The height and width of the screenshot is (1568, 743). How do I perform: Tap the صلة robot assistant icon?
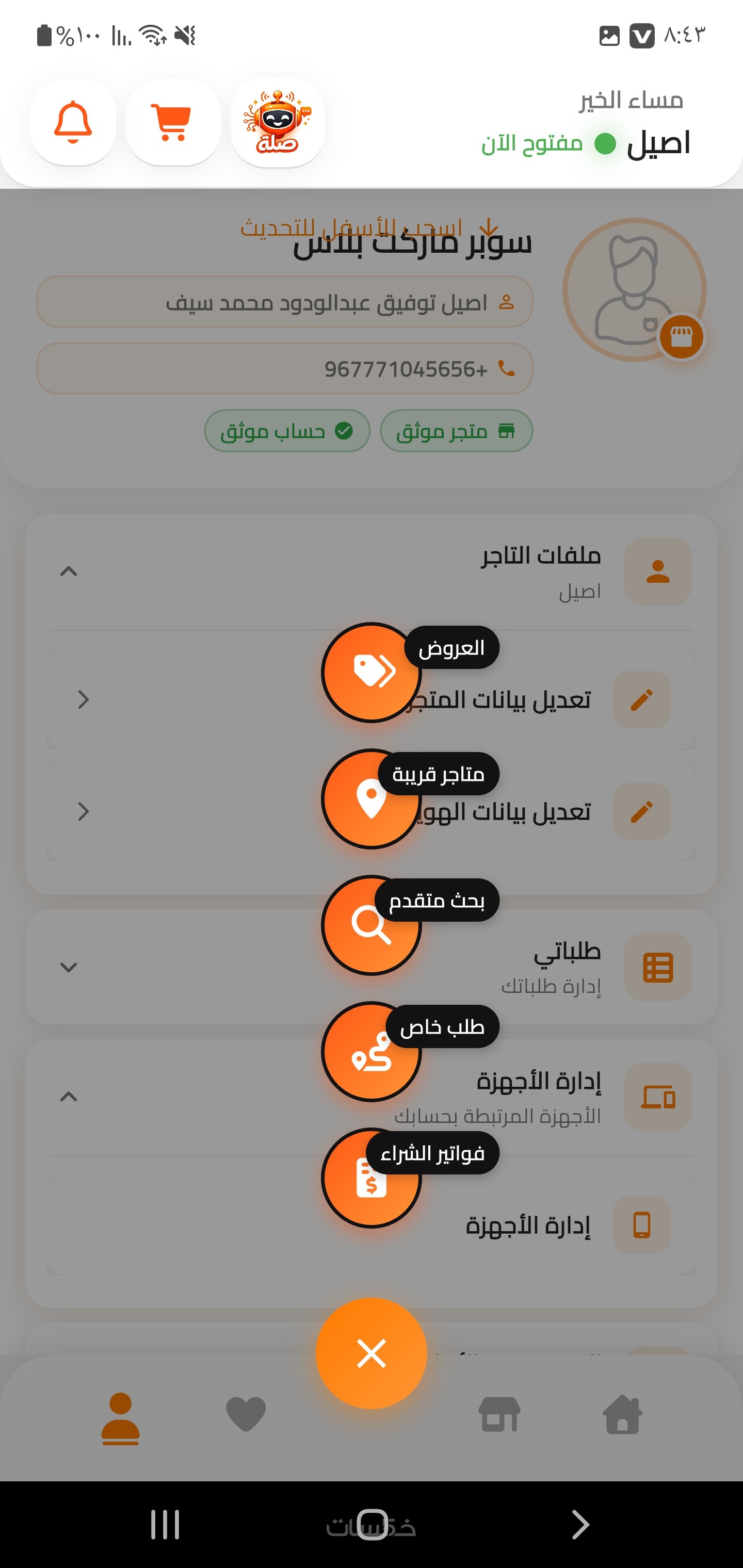click(278, 122)
